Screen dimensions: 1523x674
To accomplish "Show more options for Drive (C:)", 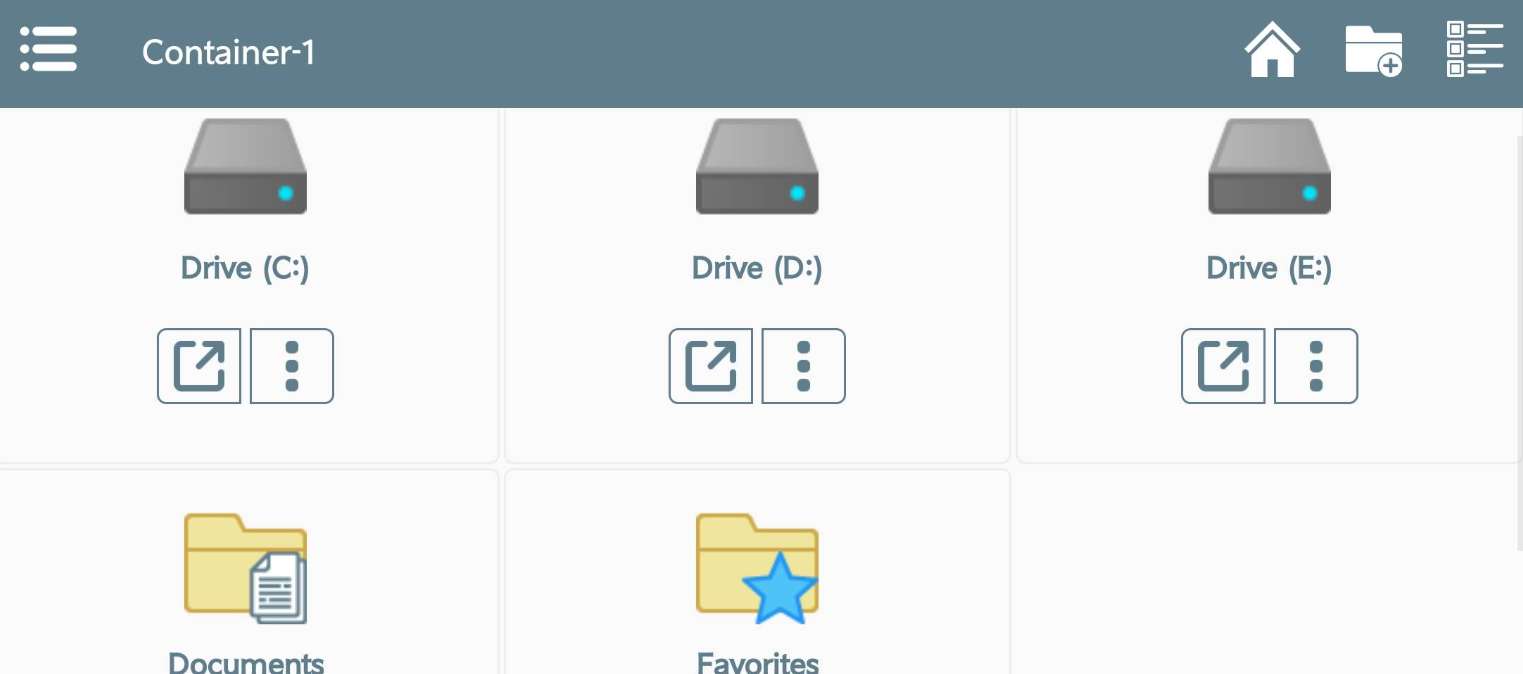I will click(292, 366).
